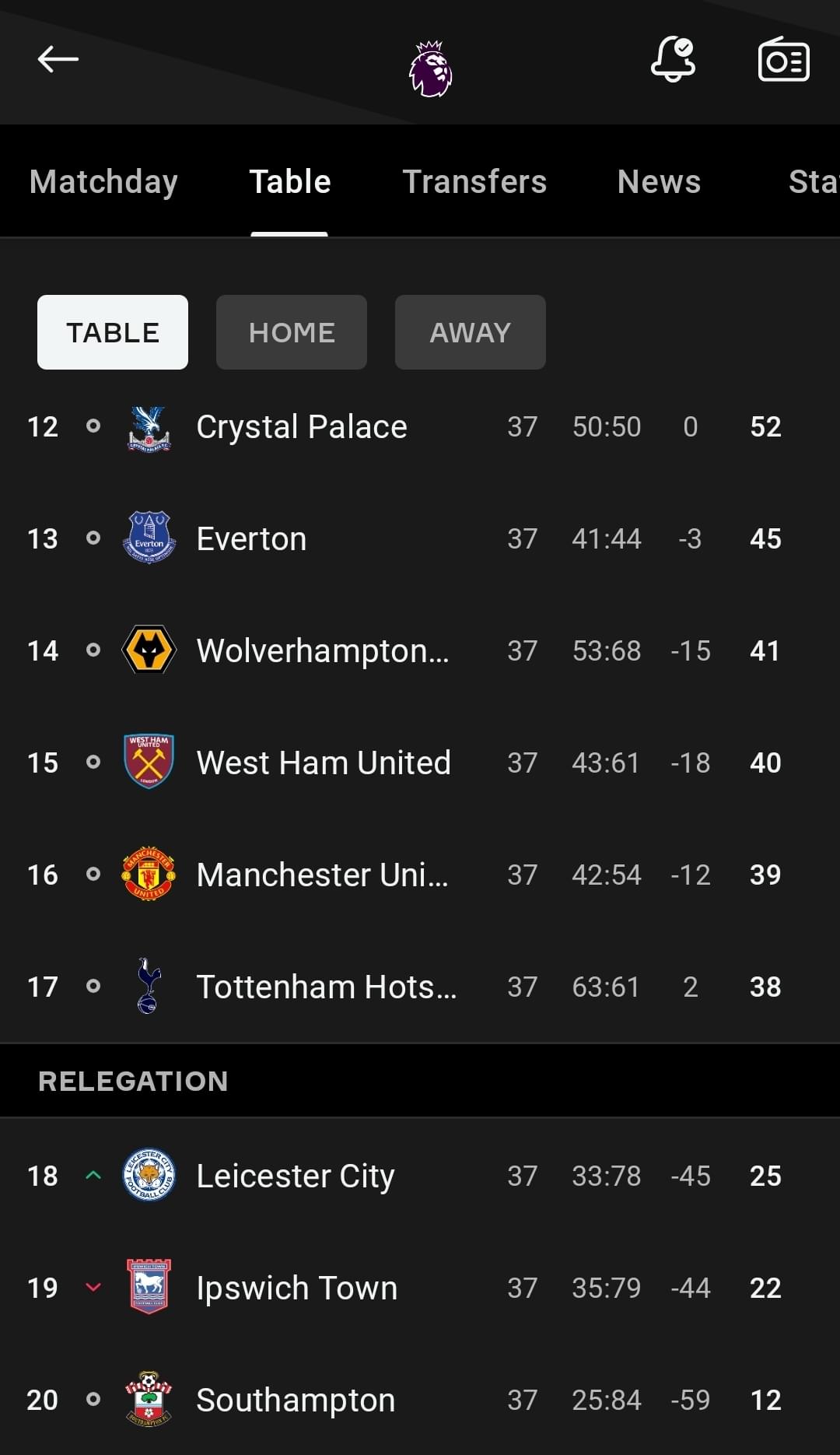View Manchester United team row
Viewport: 840px width, 1455px height.
(x=420, y=875)
